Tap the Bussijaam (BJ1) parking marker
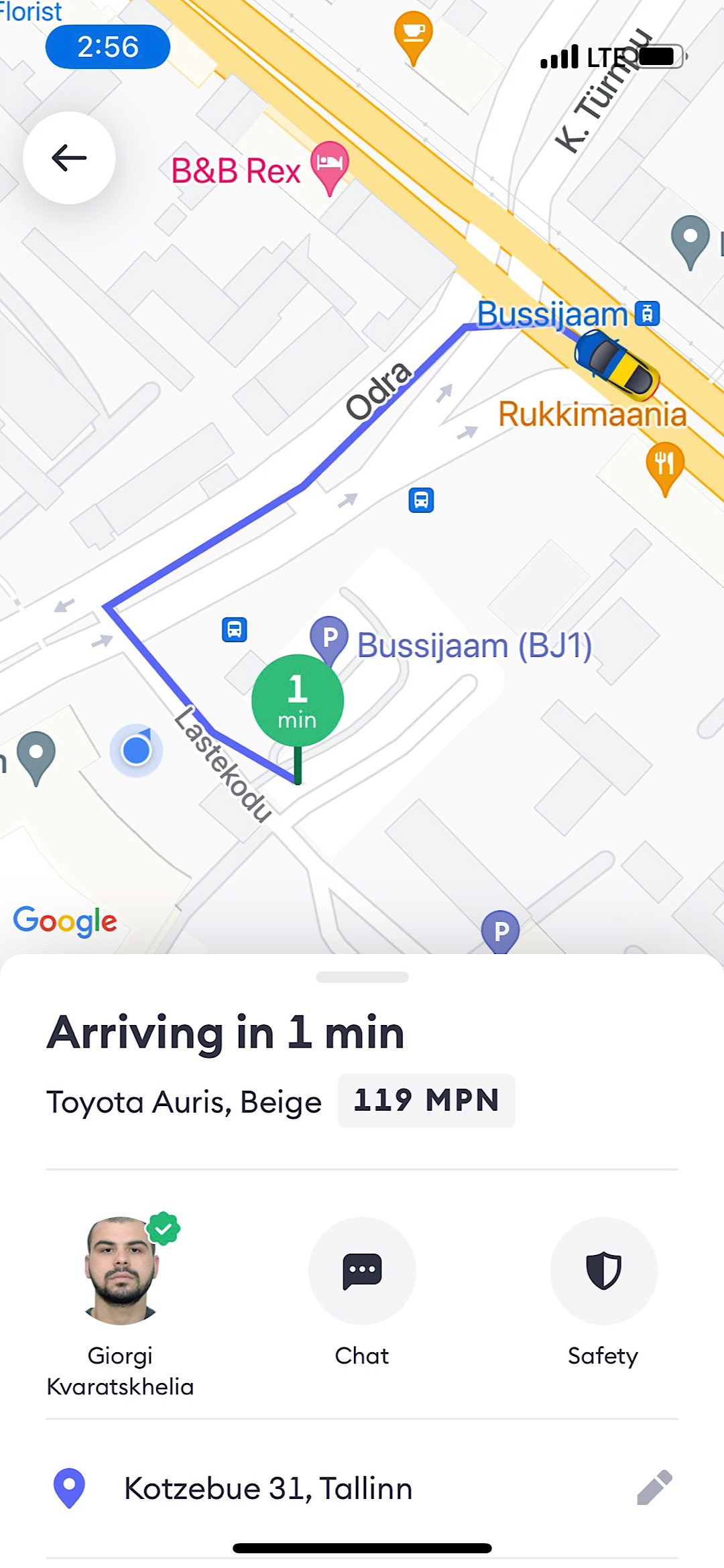The height and width of the screenshot is (1568, 724). click(x=328, y=637)
